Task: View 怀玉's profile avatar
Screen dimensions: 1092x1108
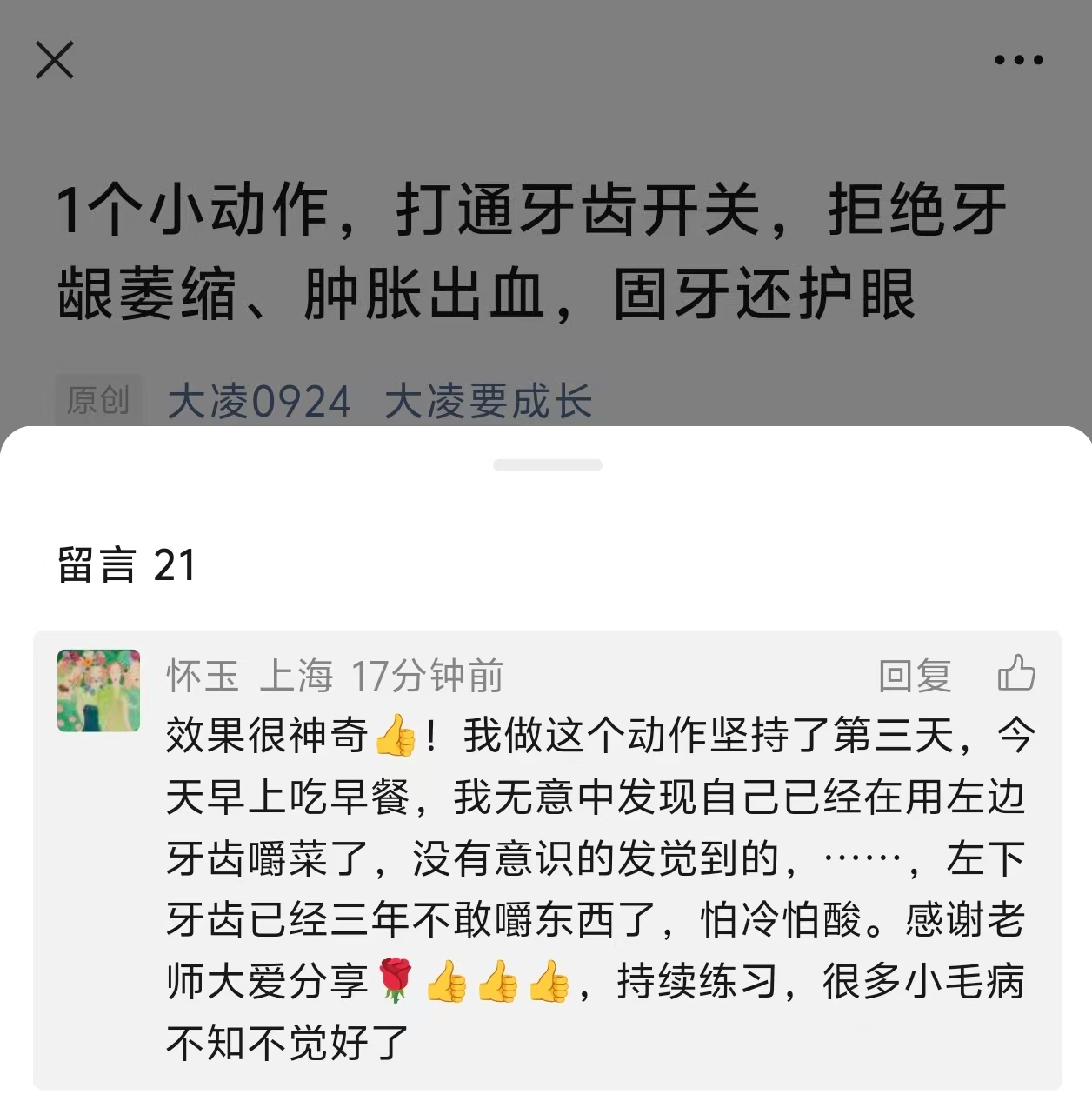Action: [x=99, y=691]
